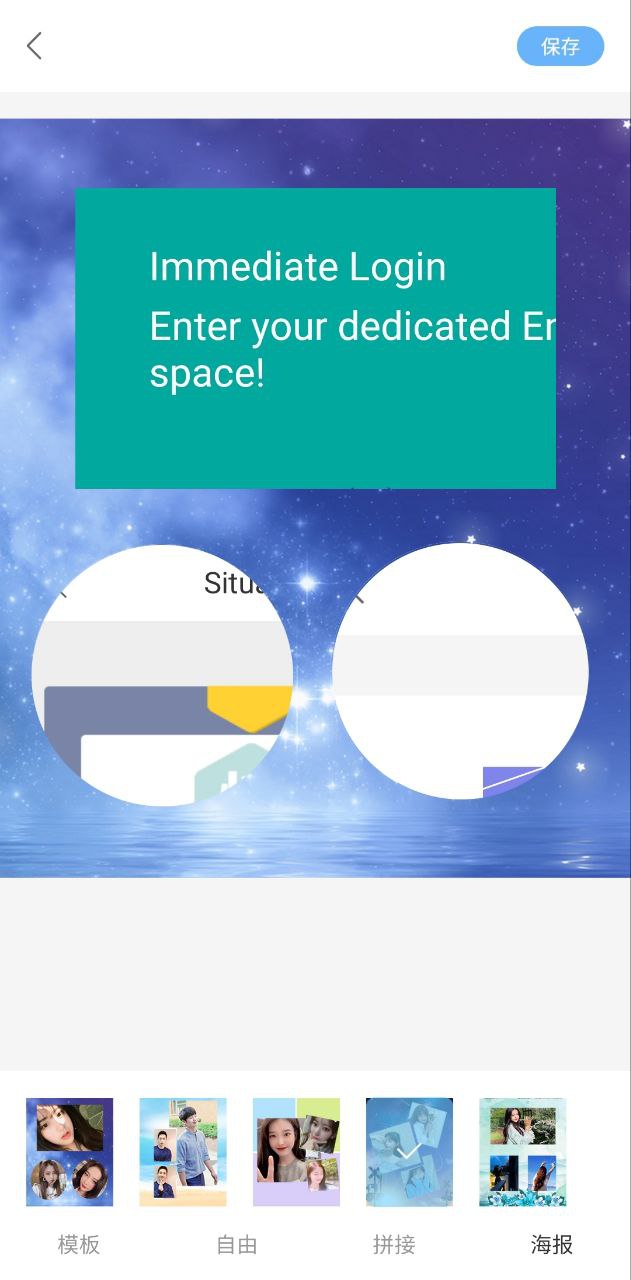Select the checked blue starry poster template
This screenshot has width=631, height=1280.
pyautogui.click(x=409, y=1152)
